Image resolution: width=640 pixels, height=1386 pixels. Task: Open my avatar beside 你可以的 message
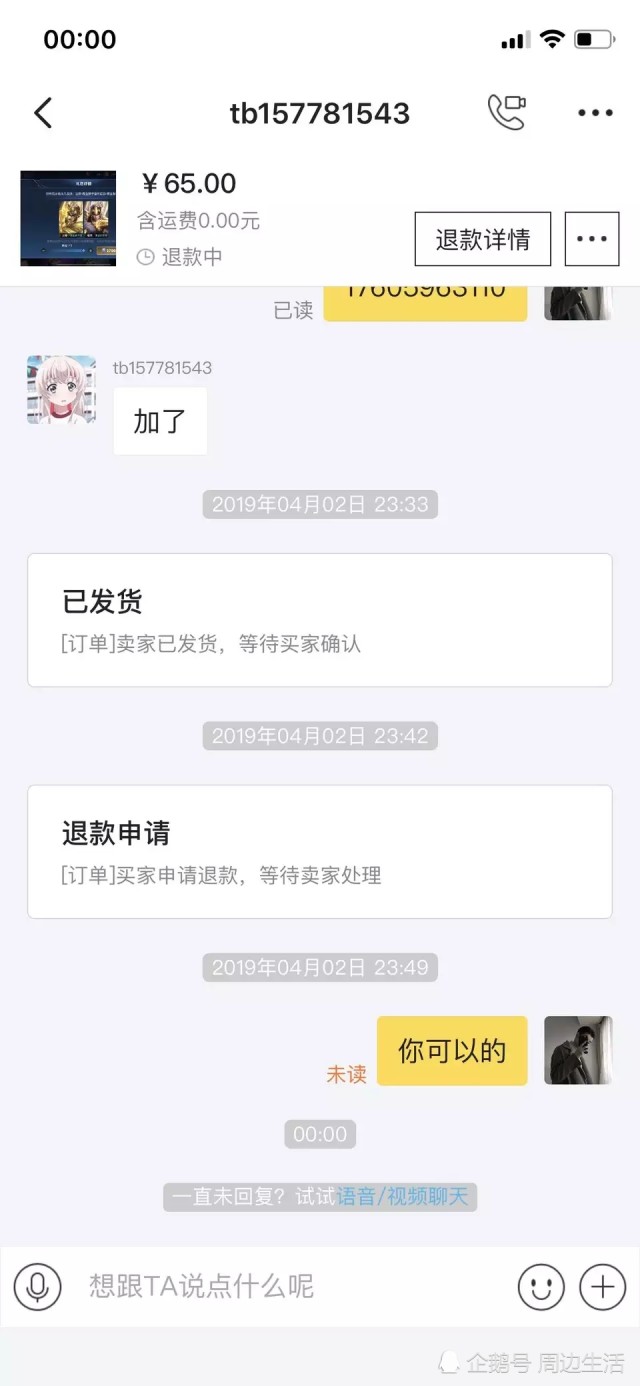[578, 1051]
